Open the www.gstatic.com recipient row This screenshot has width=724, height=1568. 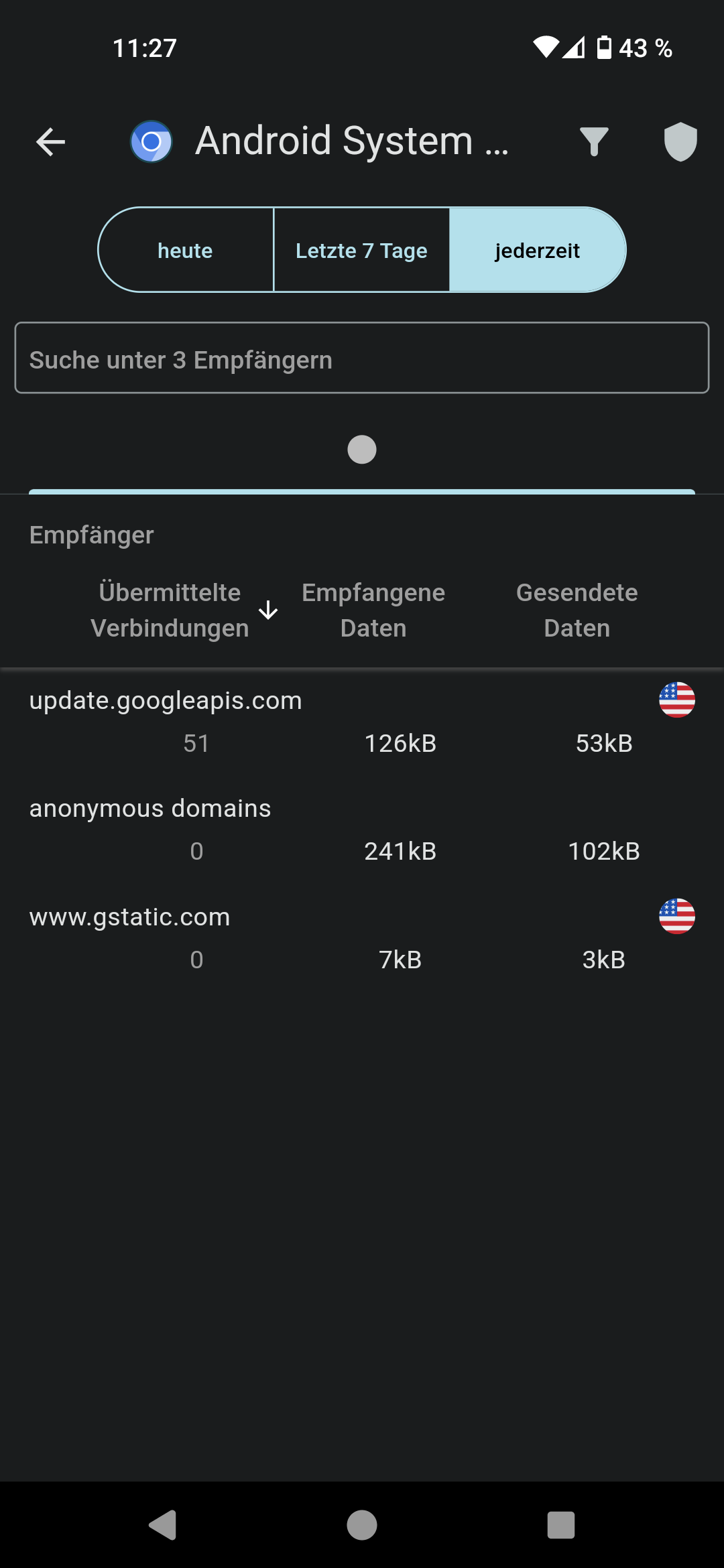(362, 939)
